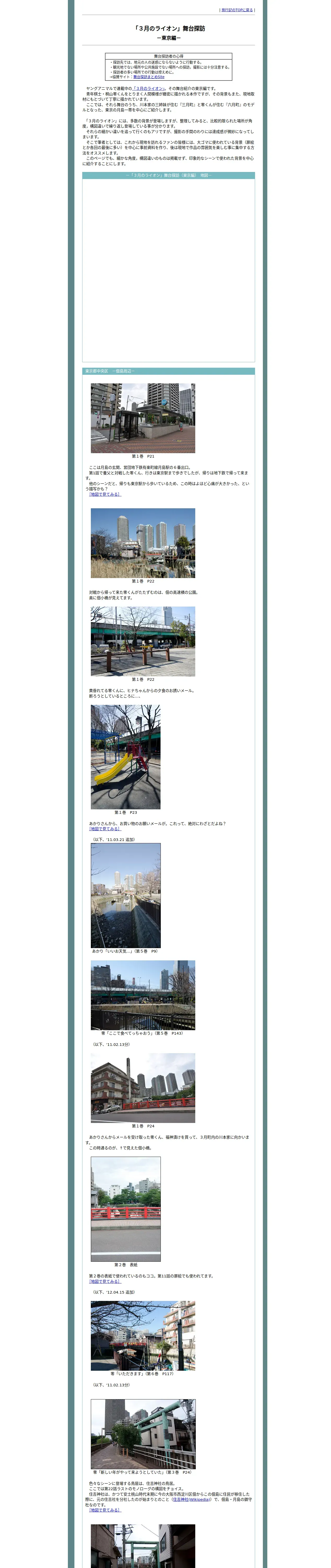View the map link below the あかりさん shopping mail text
The height and width of the screenshot is (1568, 331).
coord(105,828)
